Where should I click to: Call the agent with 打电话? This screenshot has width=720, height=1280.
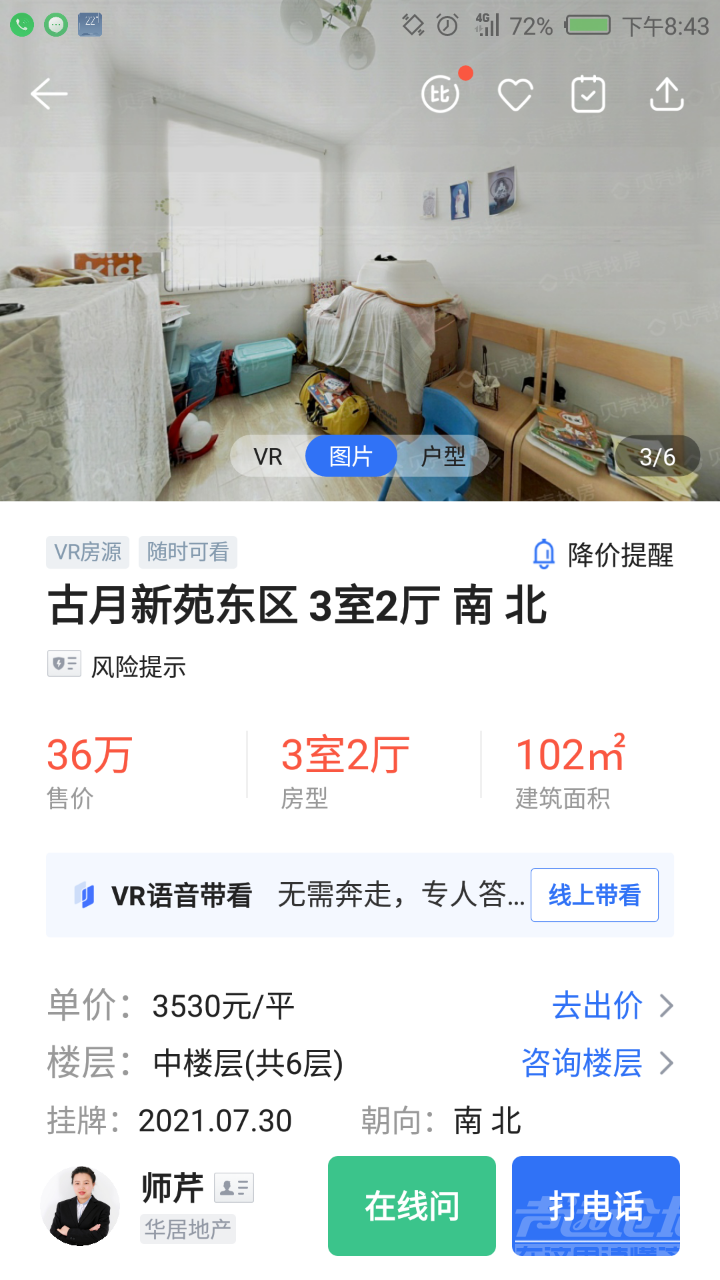pos(595,1206)
